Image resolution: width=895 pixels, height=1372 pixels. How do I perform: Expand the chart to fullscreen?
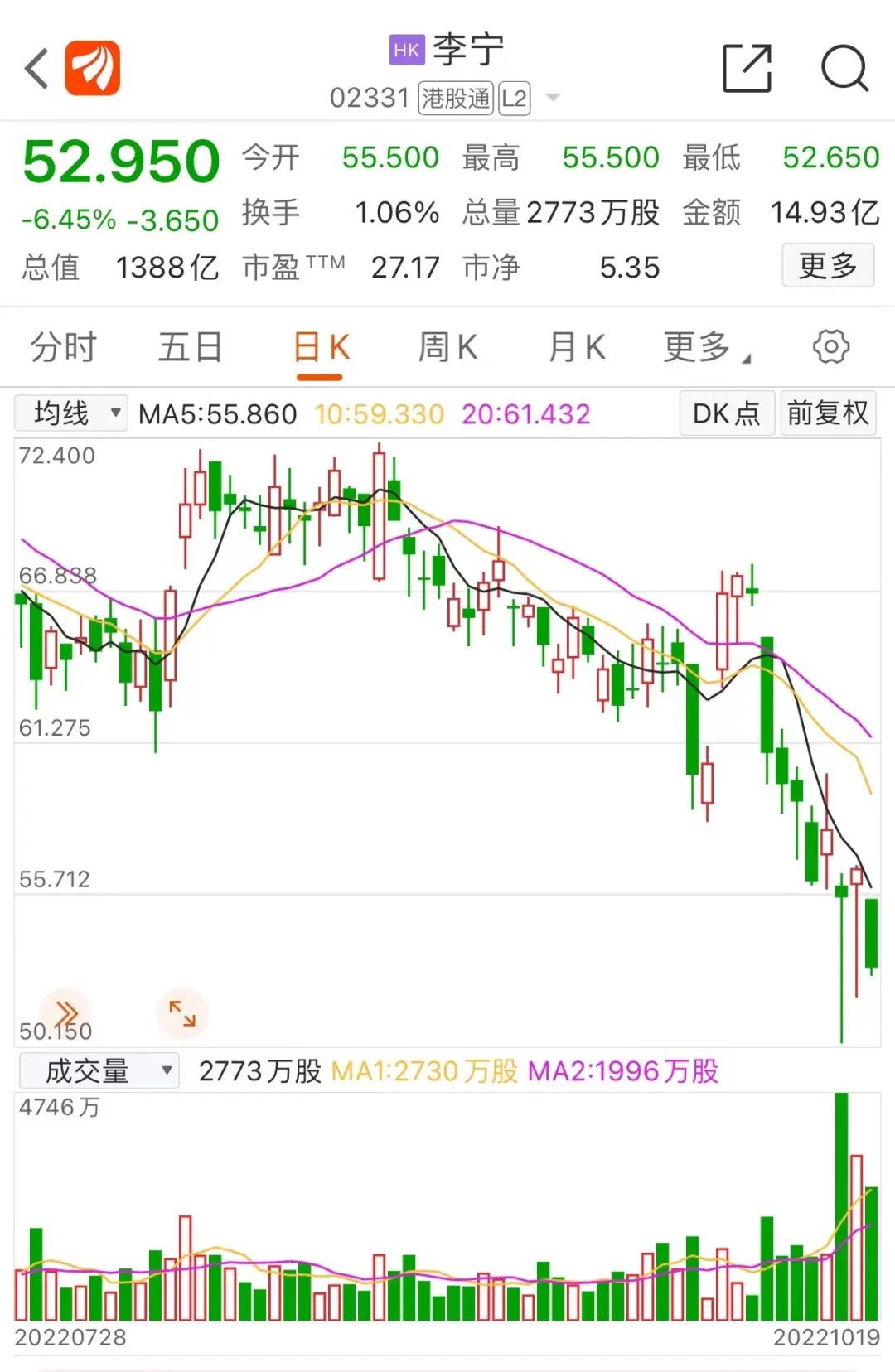pyautogui.click(x=181, y=1012)
